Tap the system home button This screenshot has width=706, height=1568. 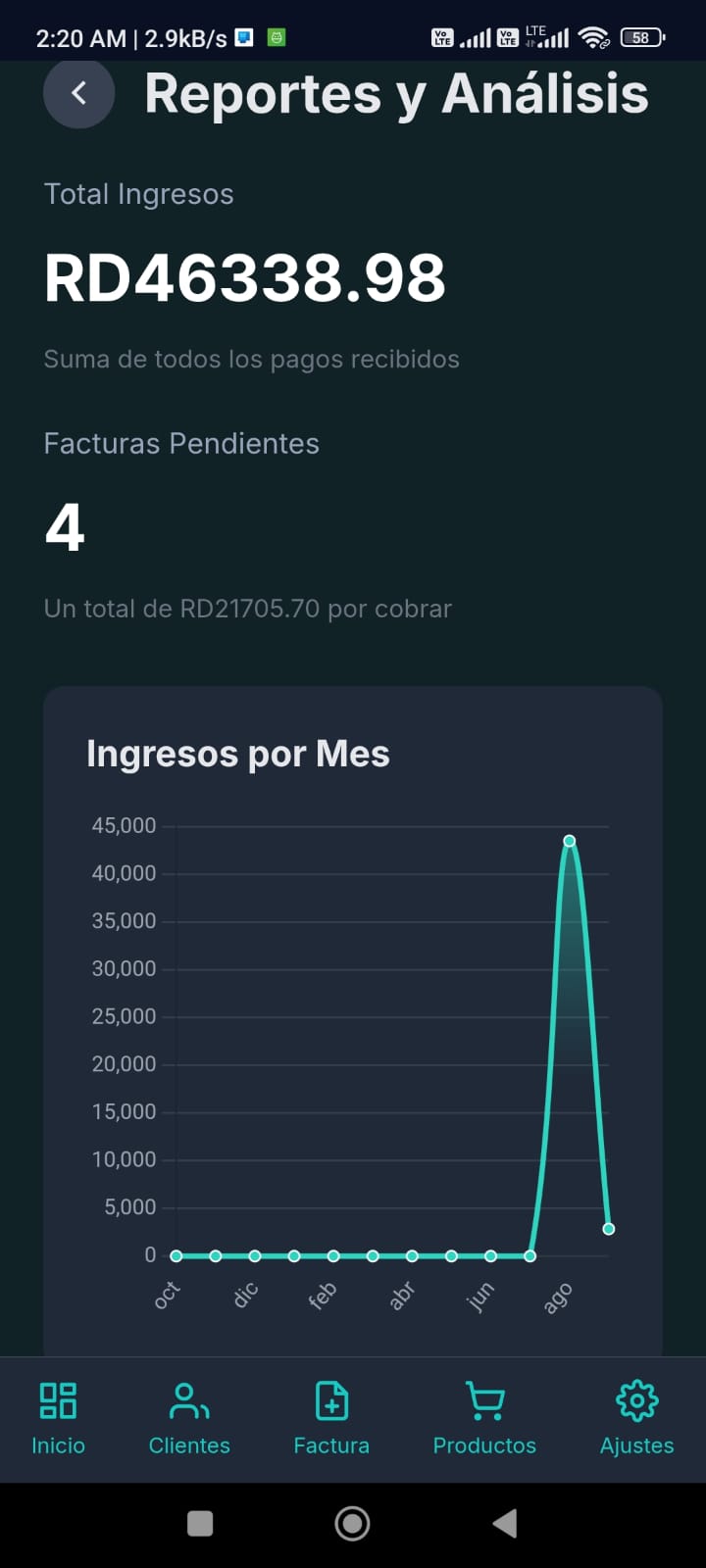(352, 1523)
